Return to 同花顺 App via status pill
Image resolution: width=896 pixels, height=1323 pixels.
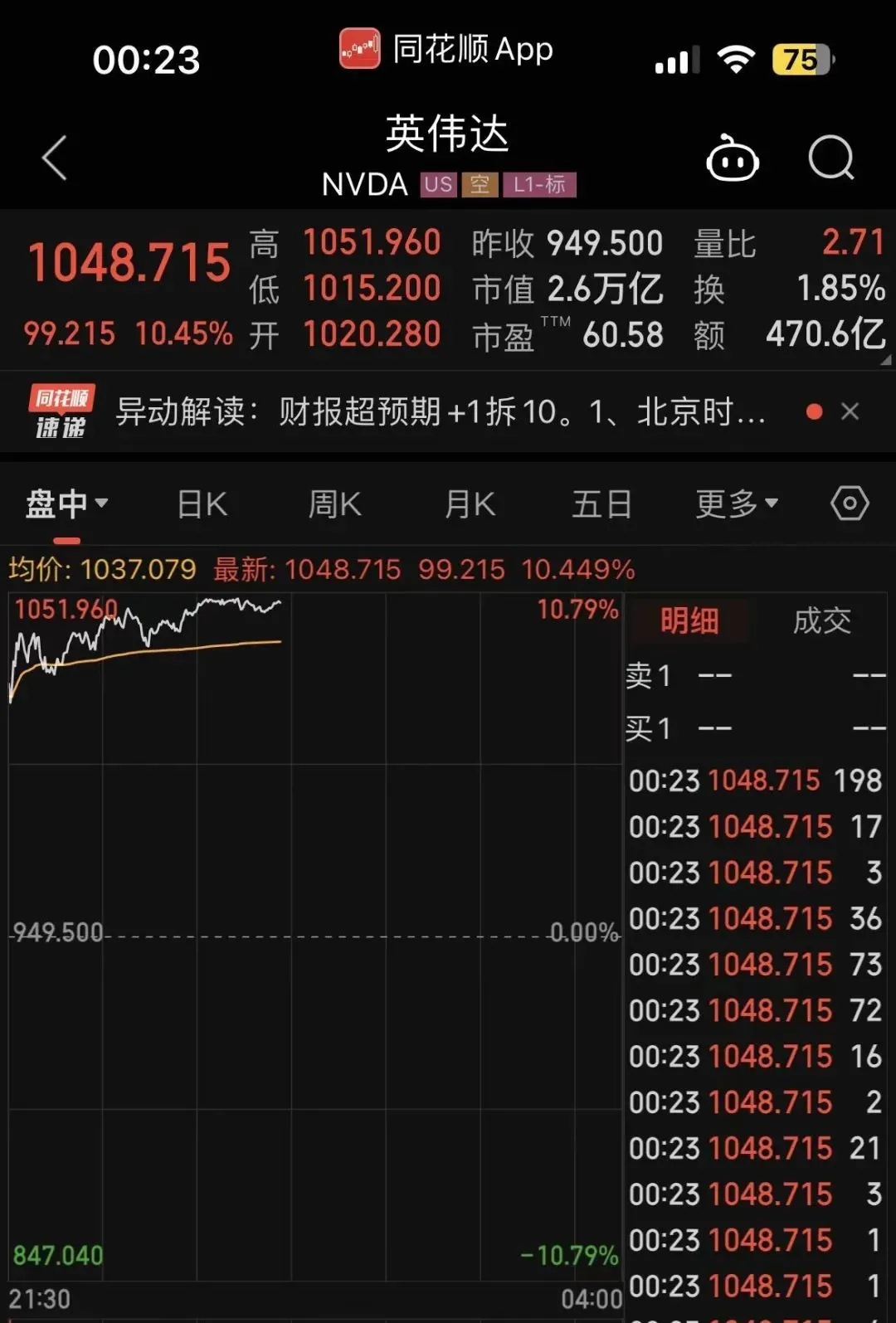pos(446,50)
